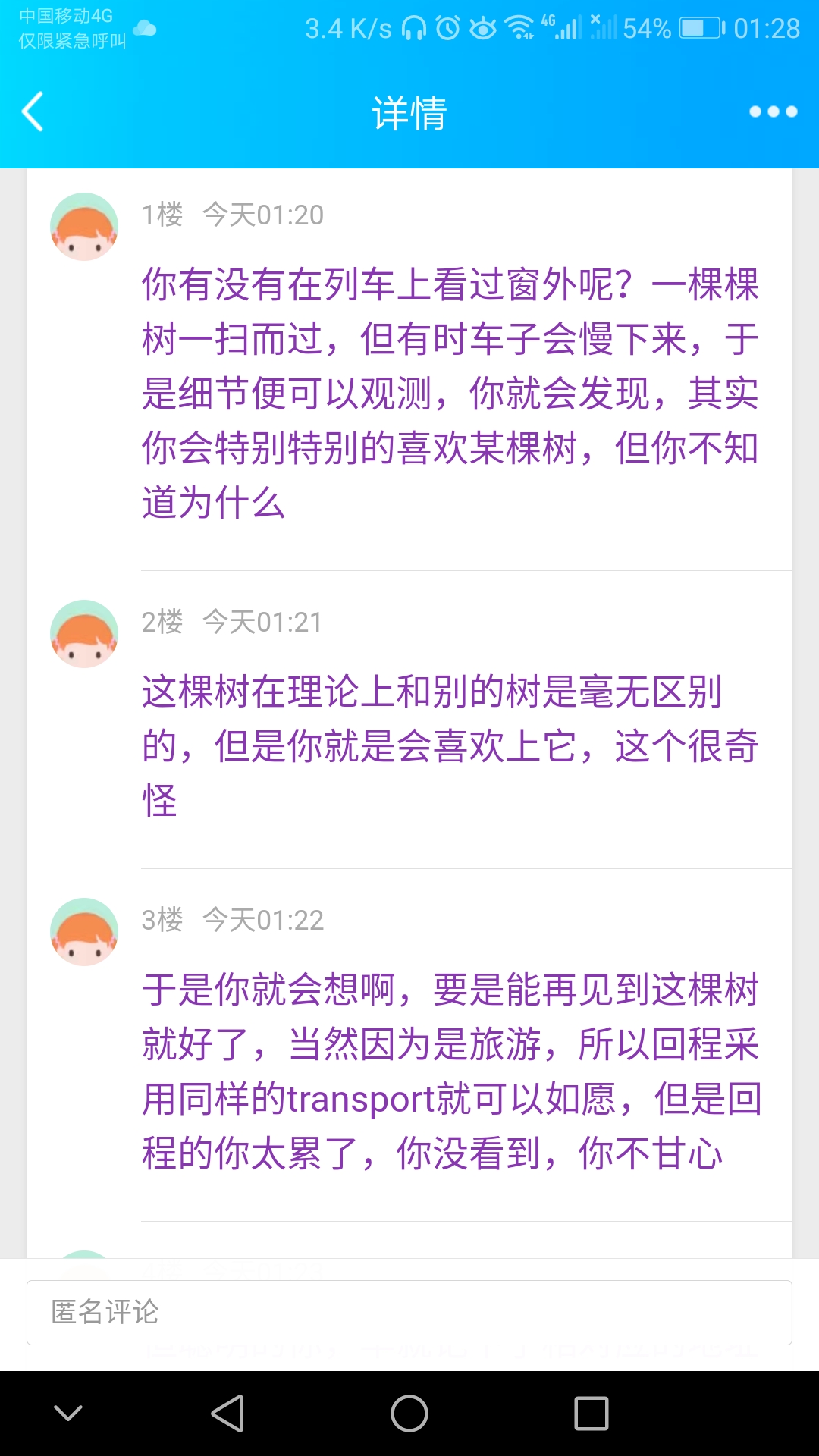Hide the navigation bar with the down chevron

pos(68,1414)
